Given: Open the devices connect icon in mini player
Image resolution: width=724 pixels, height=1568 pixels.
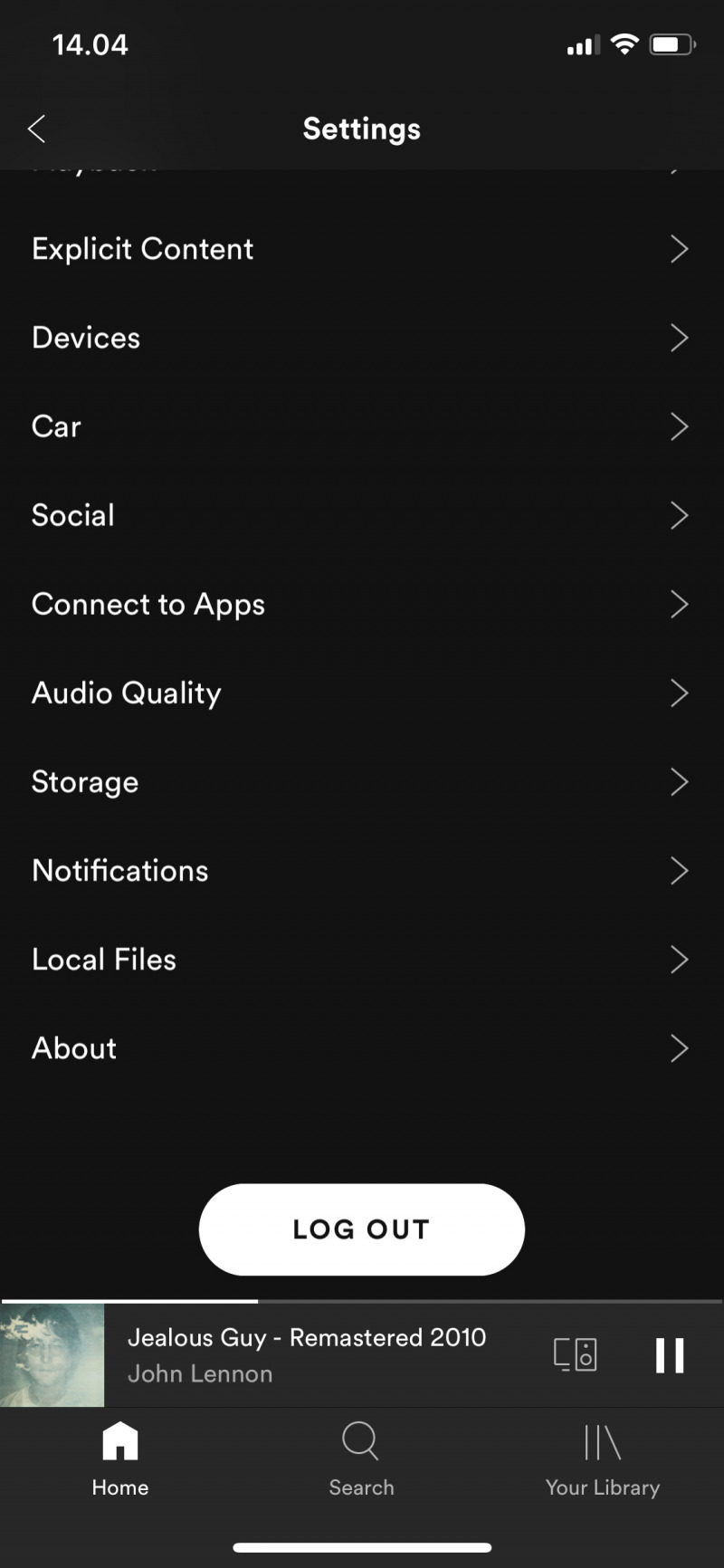Looking at the screenshot, I should pyautogui.click(x=575, y=1354).
